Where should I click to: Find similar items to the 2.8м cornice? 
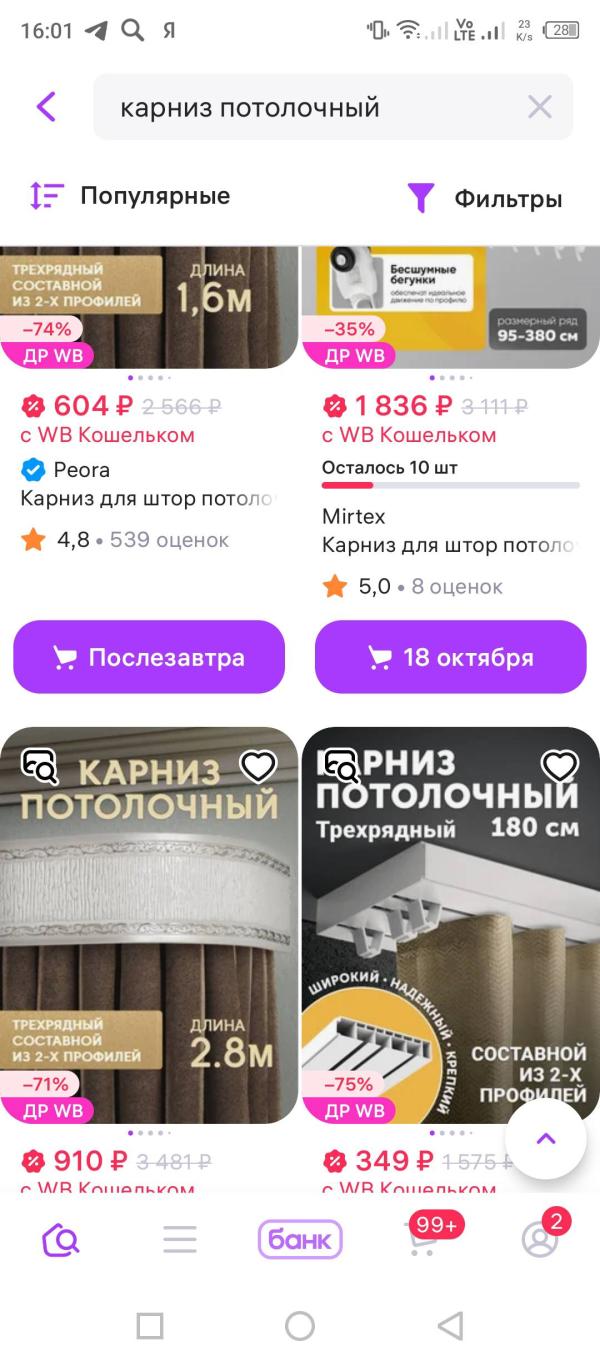41,767
